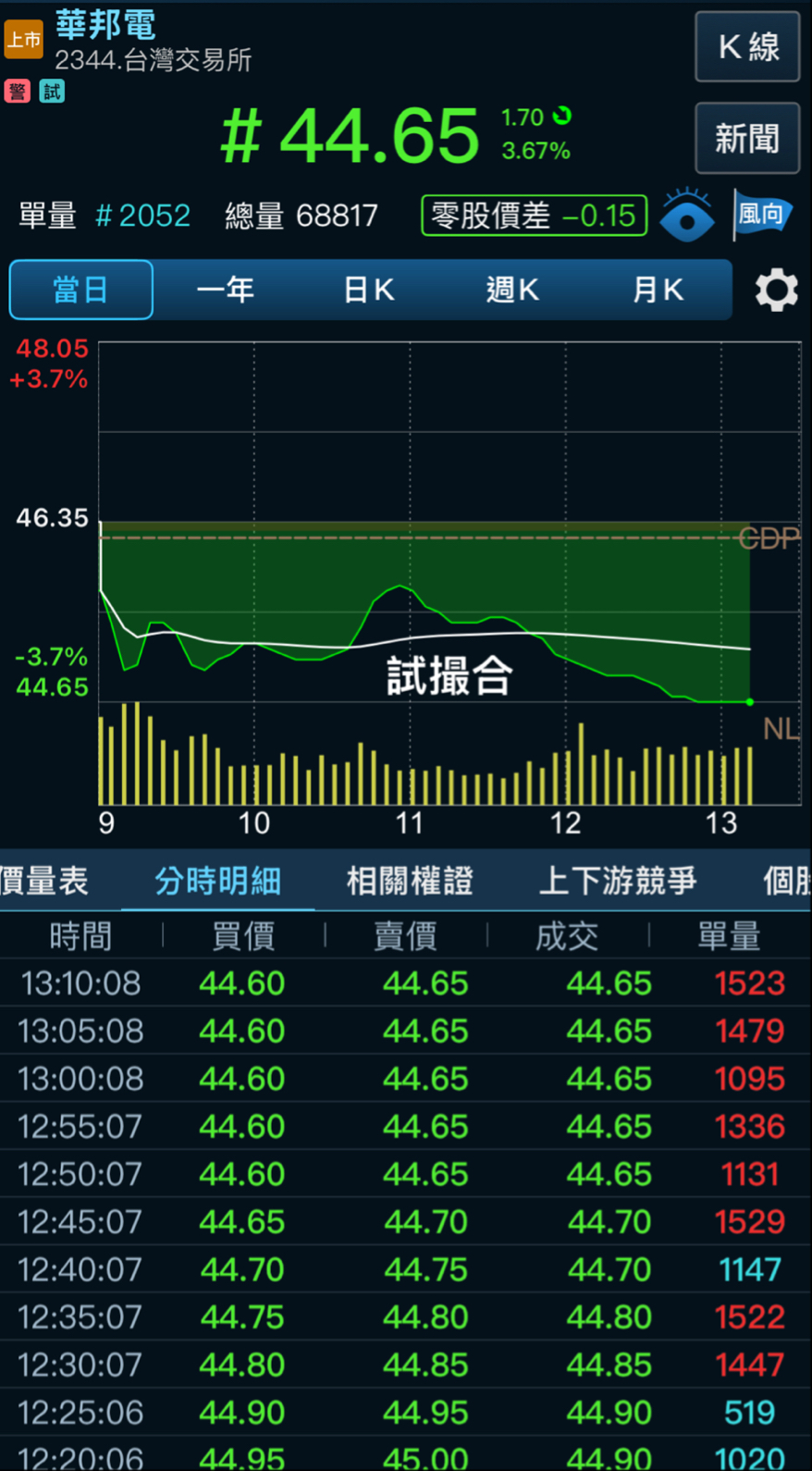Select the 當日 intraday chart
This screenshot has width=812, height=1471.
[x=81, y=290]
